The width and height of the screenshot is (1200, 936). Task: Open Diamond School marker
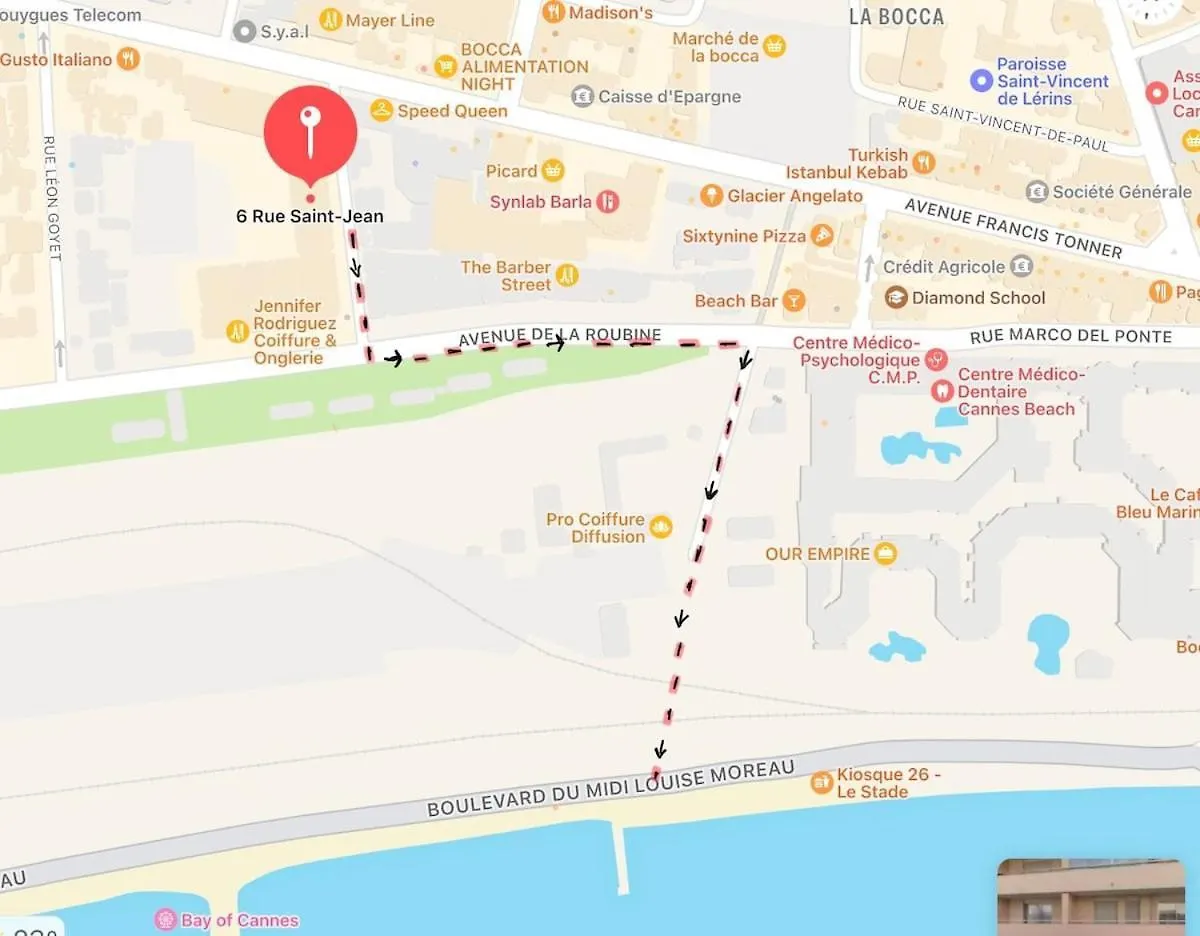pyautogui.click(x=896, y=297)
